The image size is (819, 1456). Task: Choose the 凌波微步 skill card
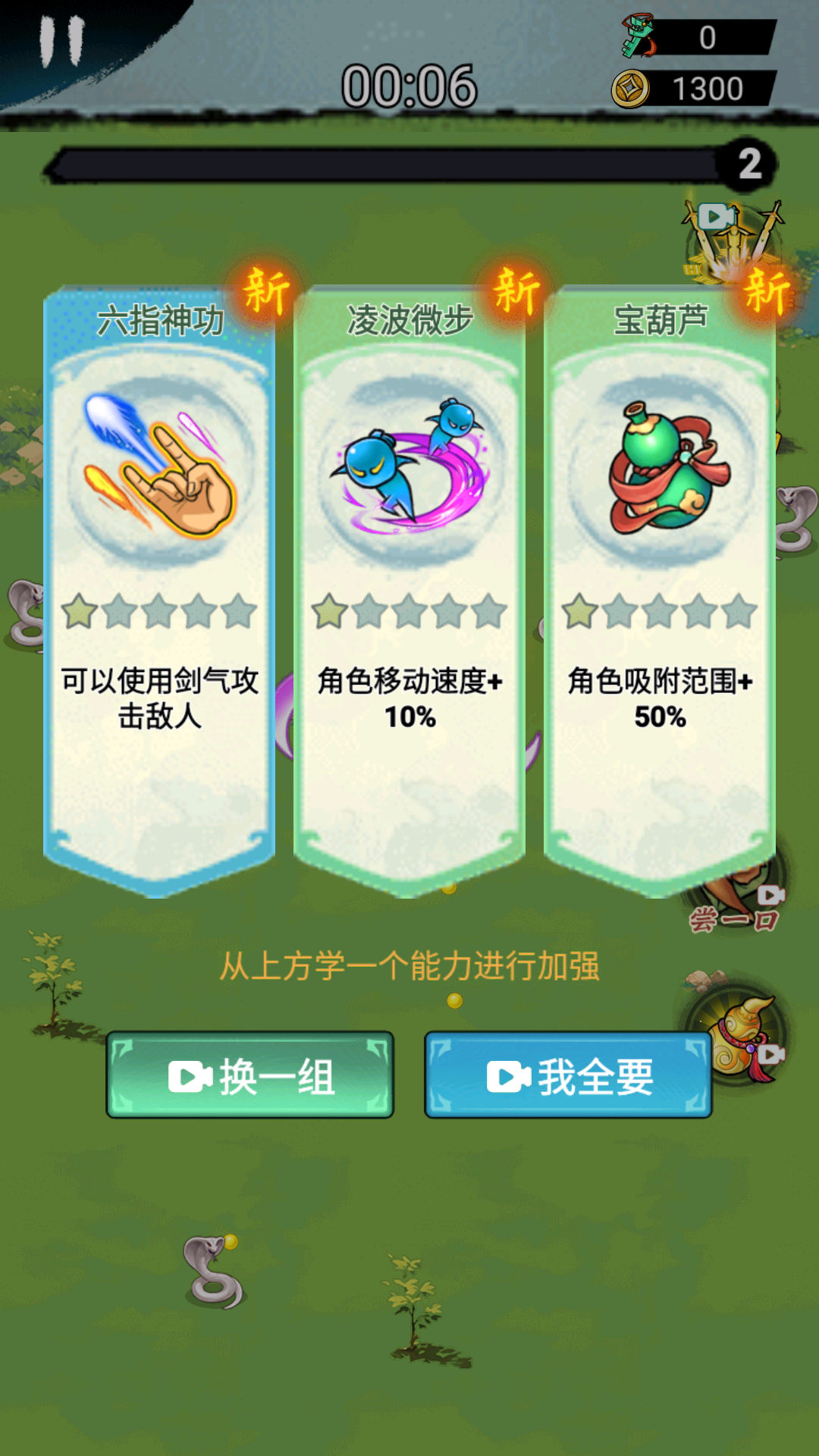[x=409, y=591]
